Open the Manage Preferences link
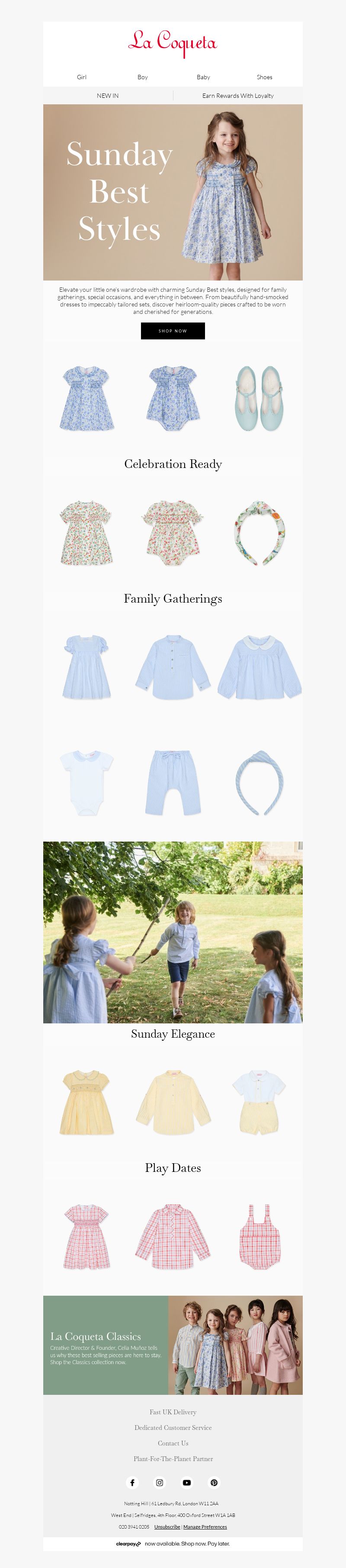Viewport: 346px width, 1568px height. [x=205, y=1526]
